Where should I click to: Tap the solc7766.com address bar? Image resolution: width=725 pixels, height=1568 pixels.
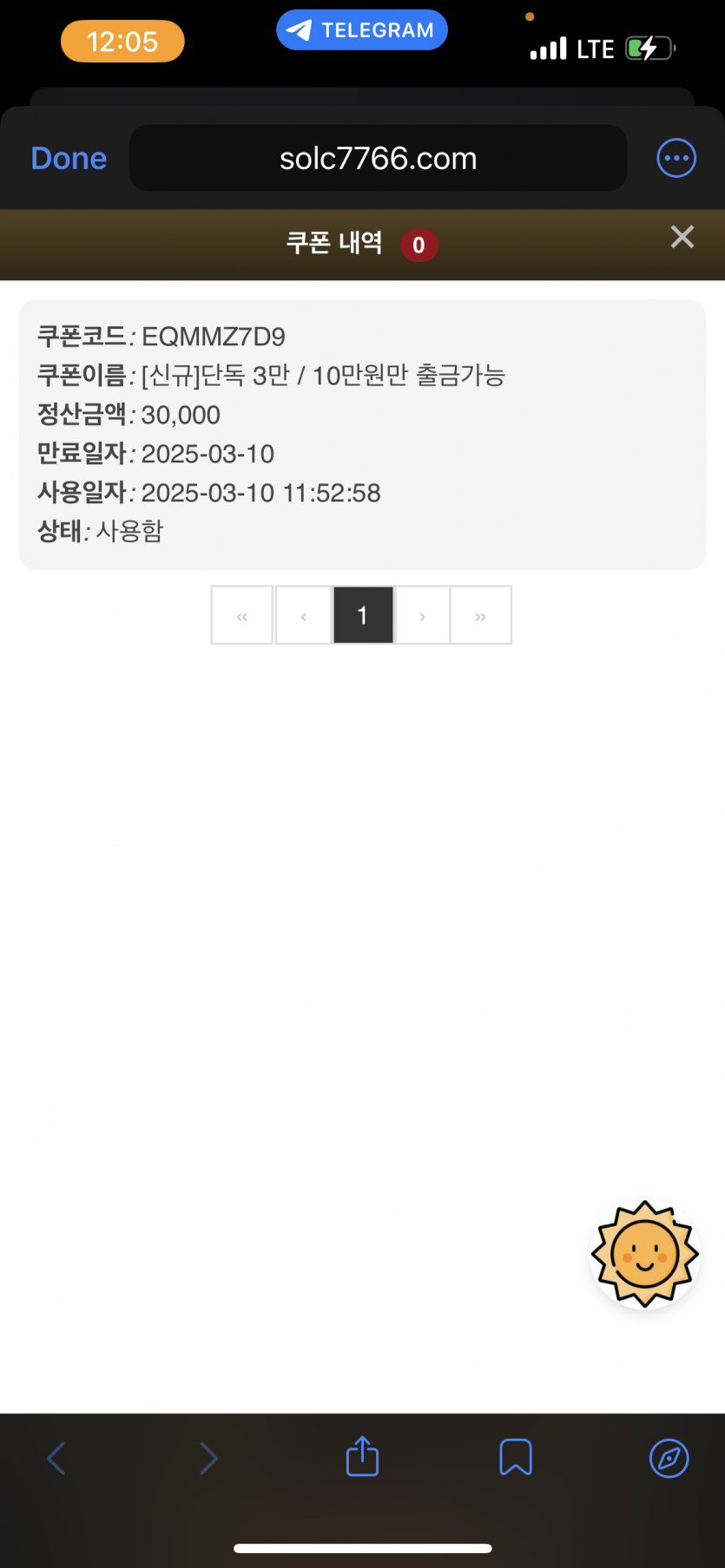(x=378, y=158)
